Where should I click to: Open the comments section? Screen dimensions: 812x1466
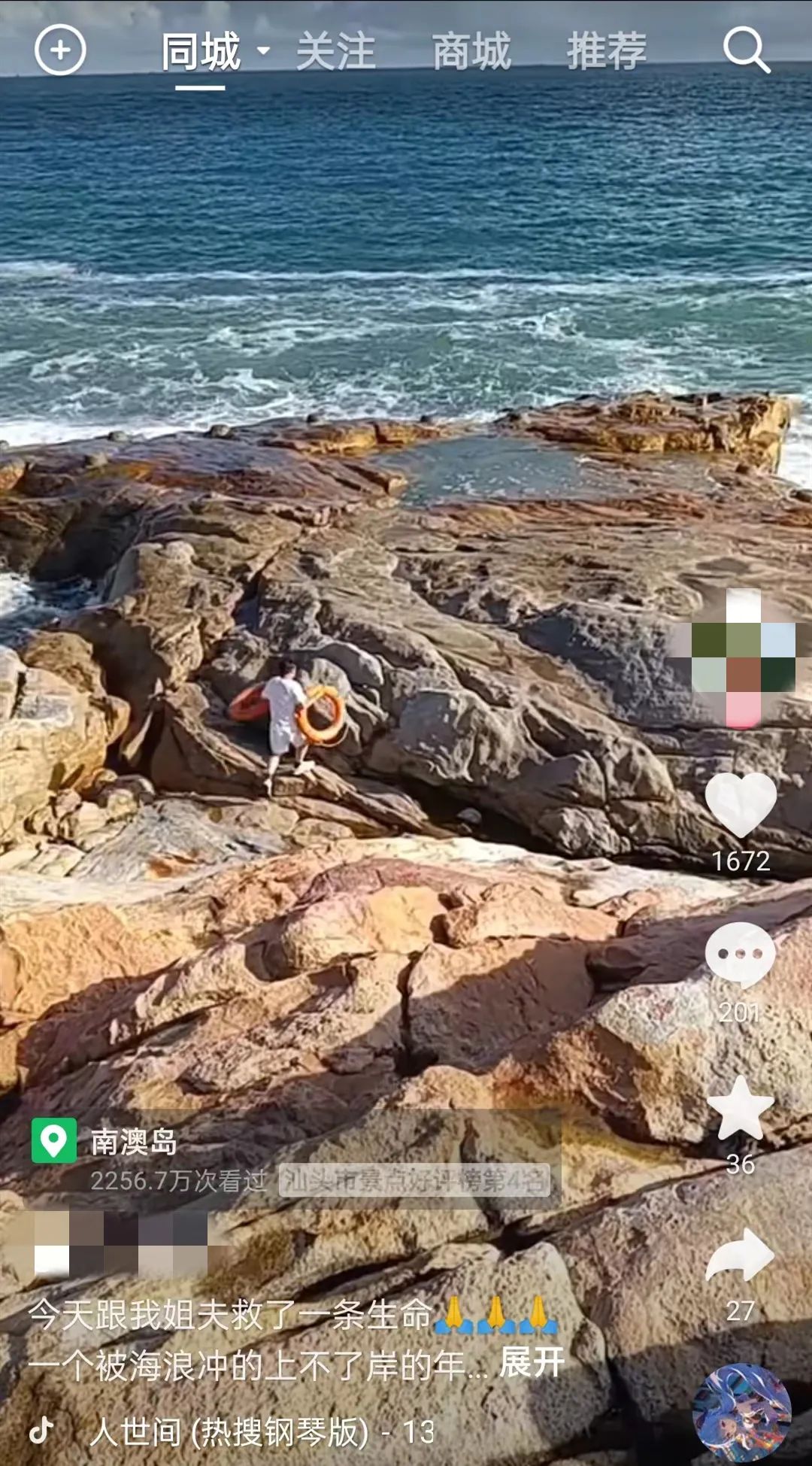741,955
